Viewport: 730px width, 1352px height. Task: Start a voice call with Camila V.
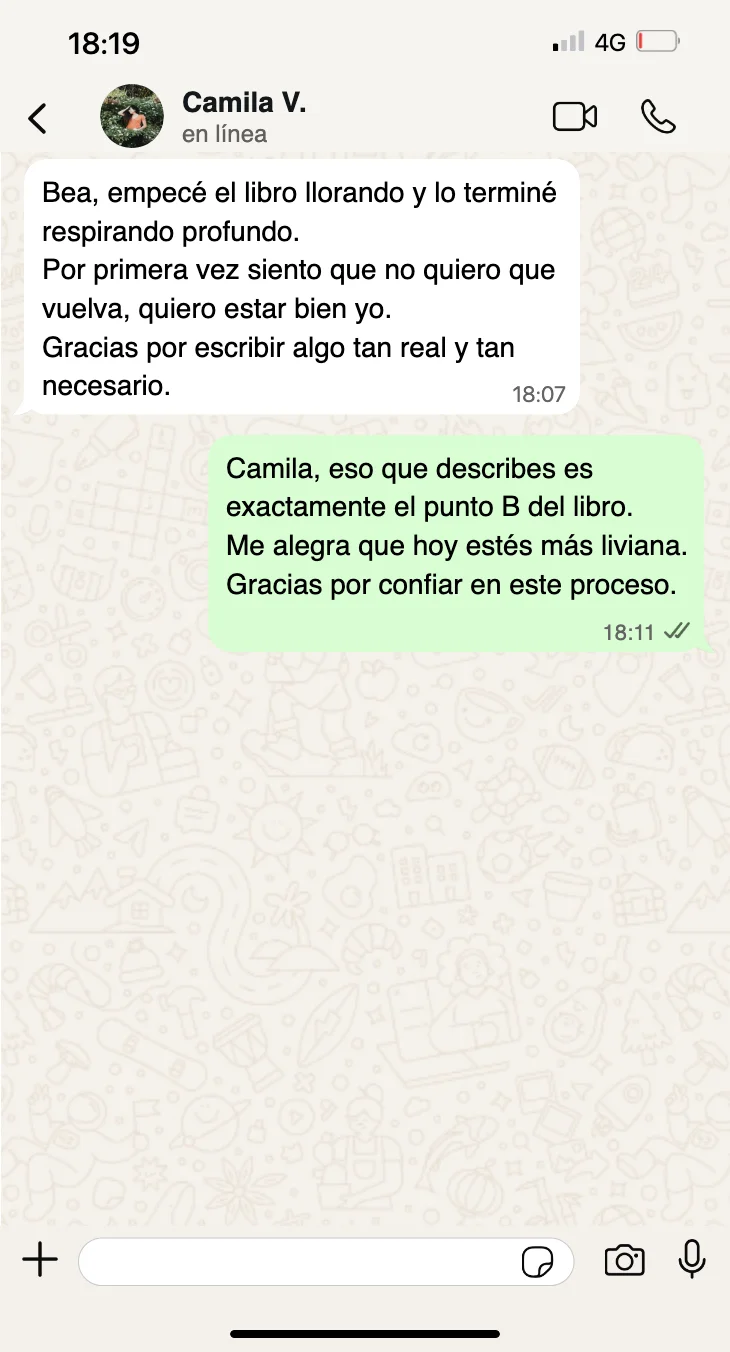(x=658, y=117)
